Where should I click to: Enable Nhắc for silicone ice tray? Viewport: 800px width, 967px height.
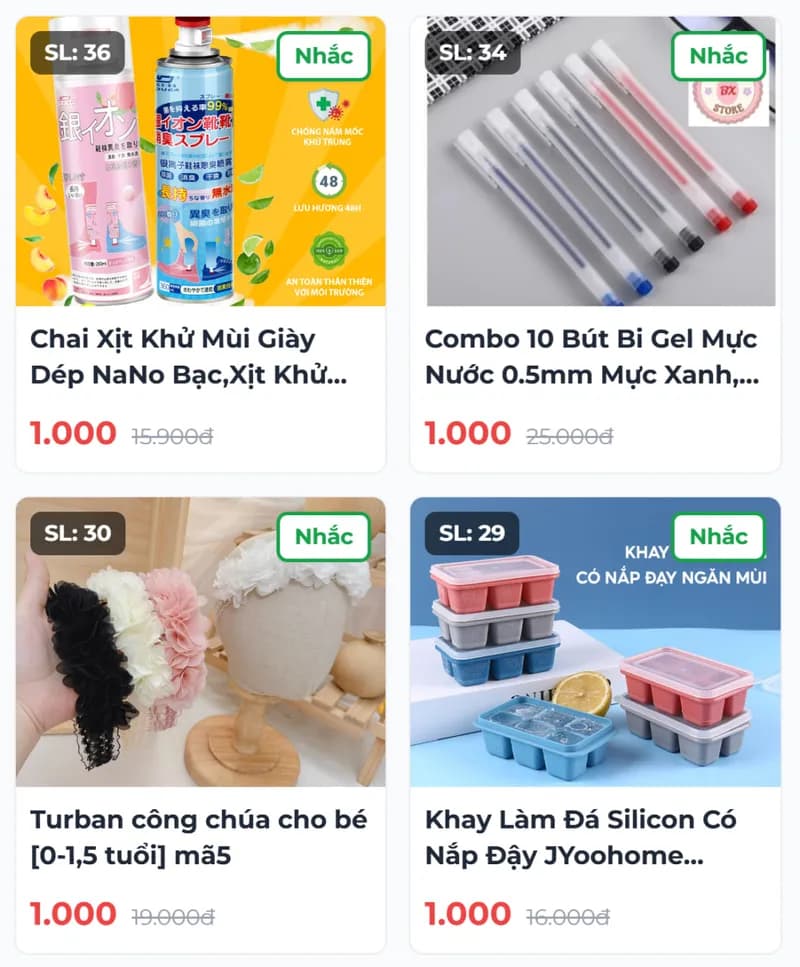click(718, 536)
